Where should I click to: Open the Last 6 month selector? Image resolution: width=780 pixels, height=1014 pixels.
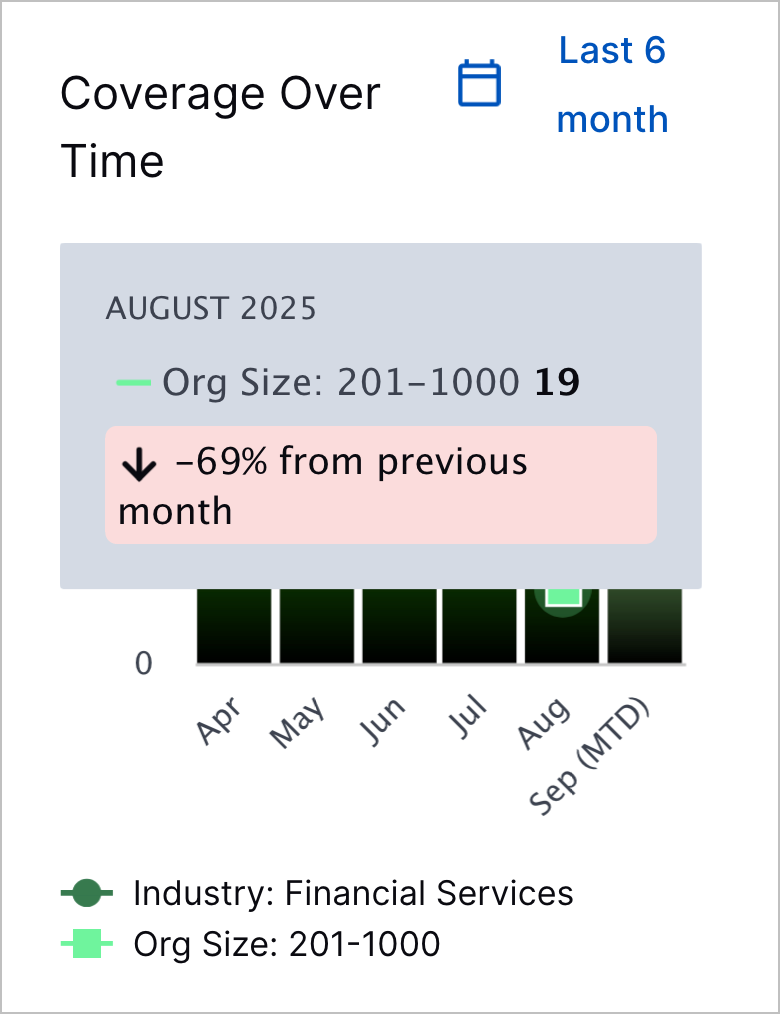click(x=612, y=84)
